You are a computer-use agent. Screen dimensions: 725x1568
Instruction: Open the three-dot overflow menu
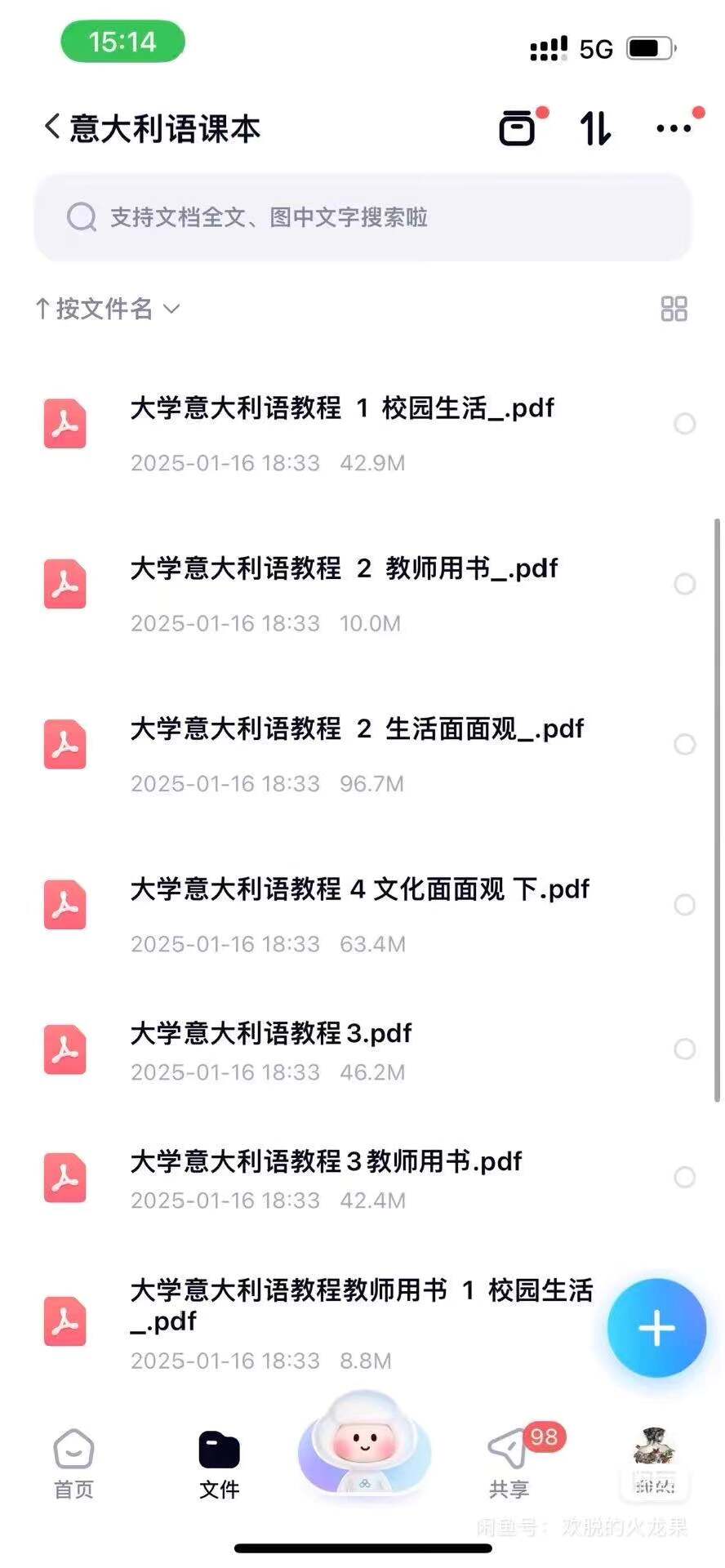(674, 128)
